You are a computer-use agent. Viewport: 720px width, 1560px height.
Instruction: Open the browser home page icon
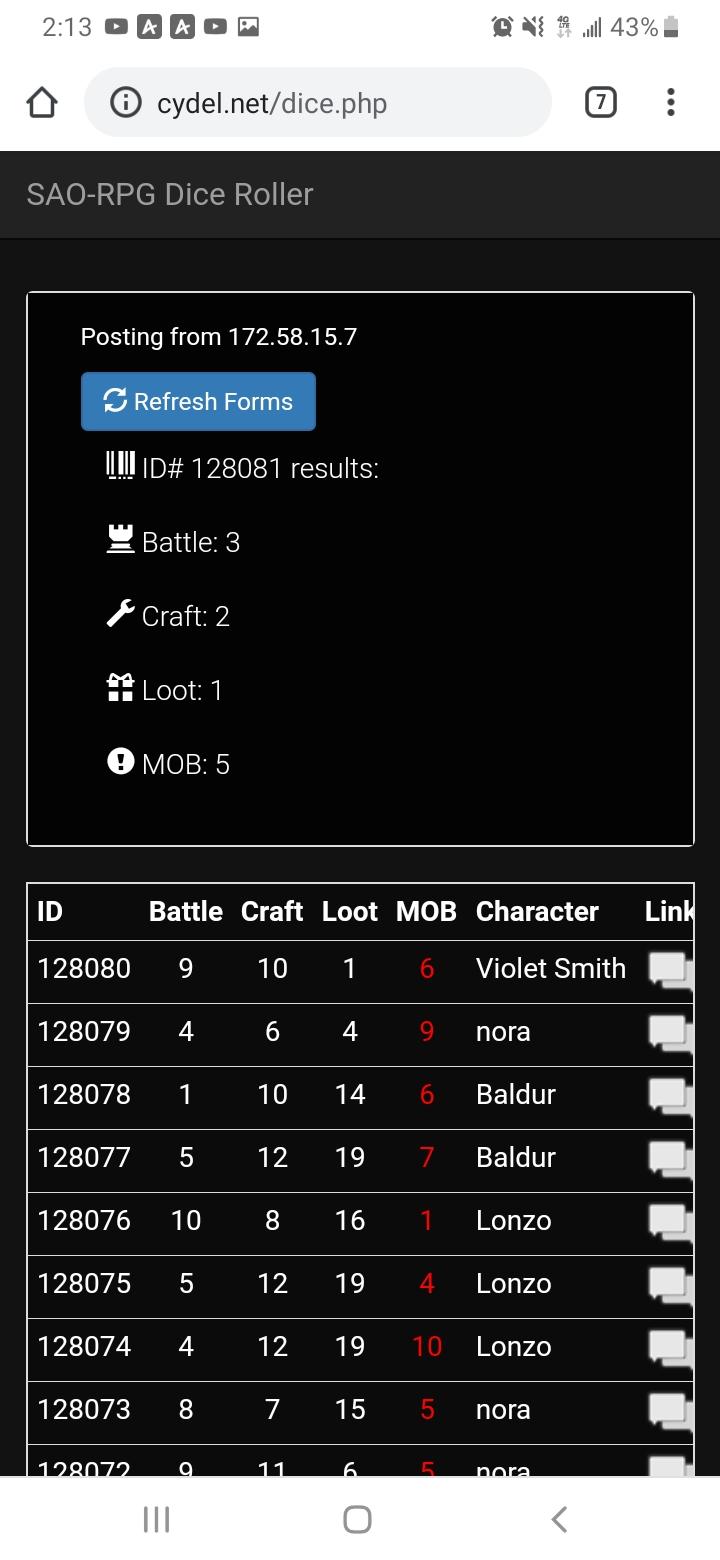(x=42, y=102)
